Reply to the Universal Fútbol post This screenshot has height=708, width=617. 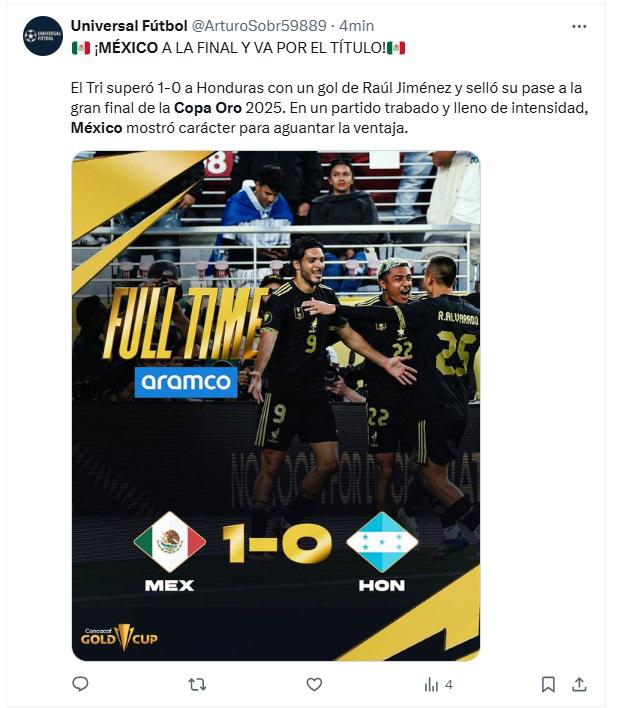[x=81, y=684]
